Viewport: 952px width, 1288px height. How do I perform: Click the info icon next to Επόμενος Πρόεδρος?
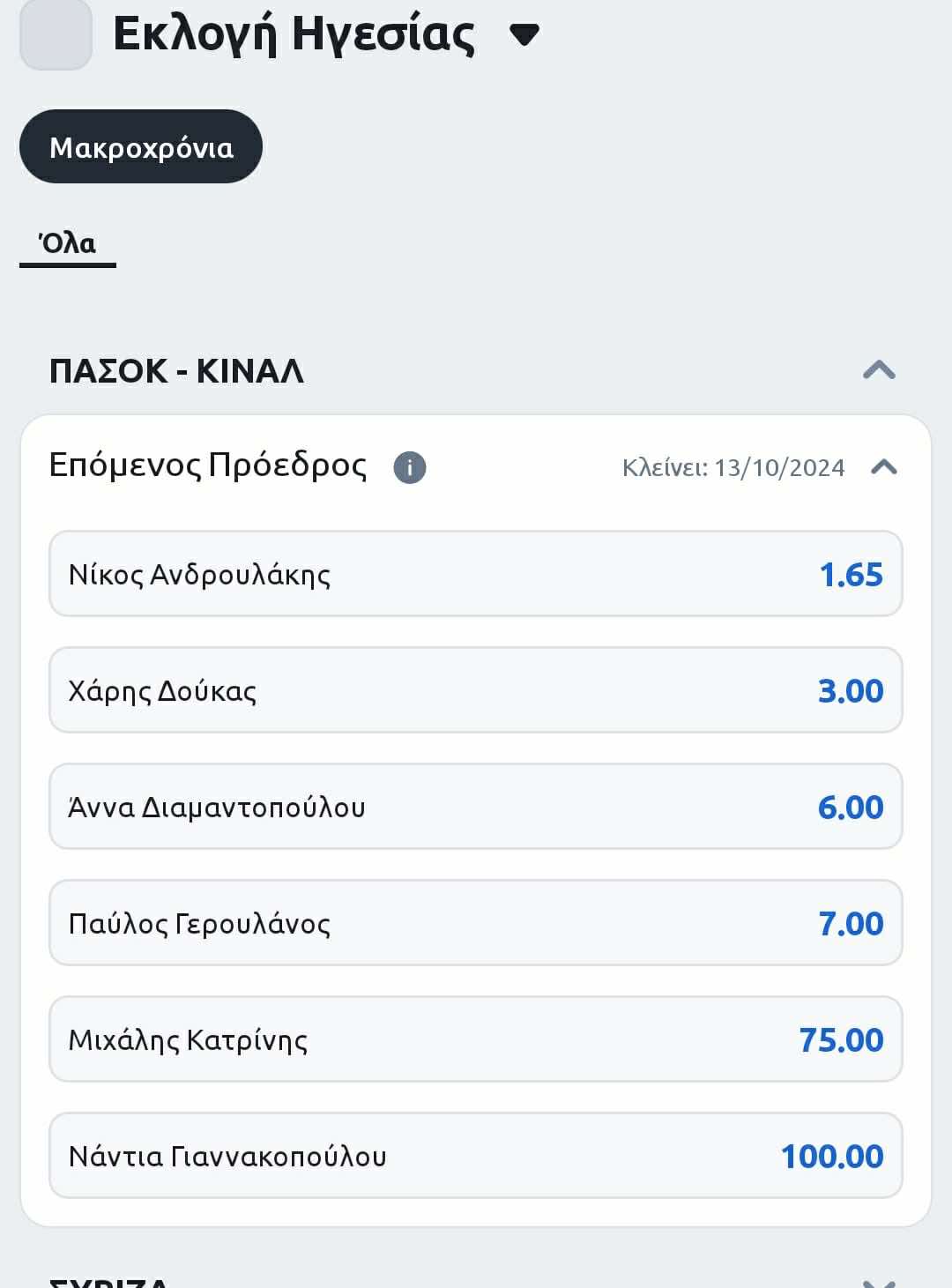(x=410, y=467)
